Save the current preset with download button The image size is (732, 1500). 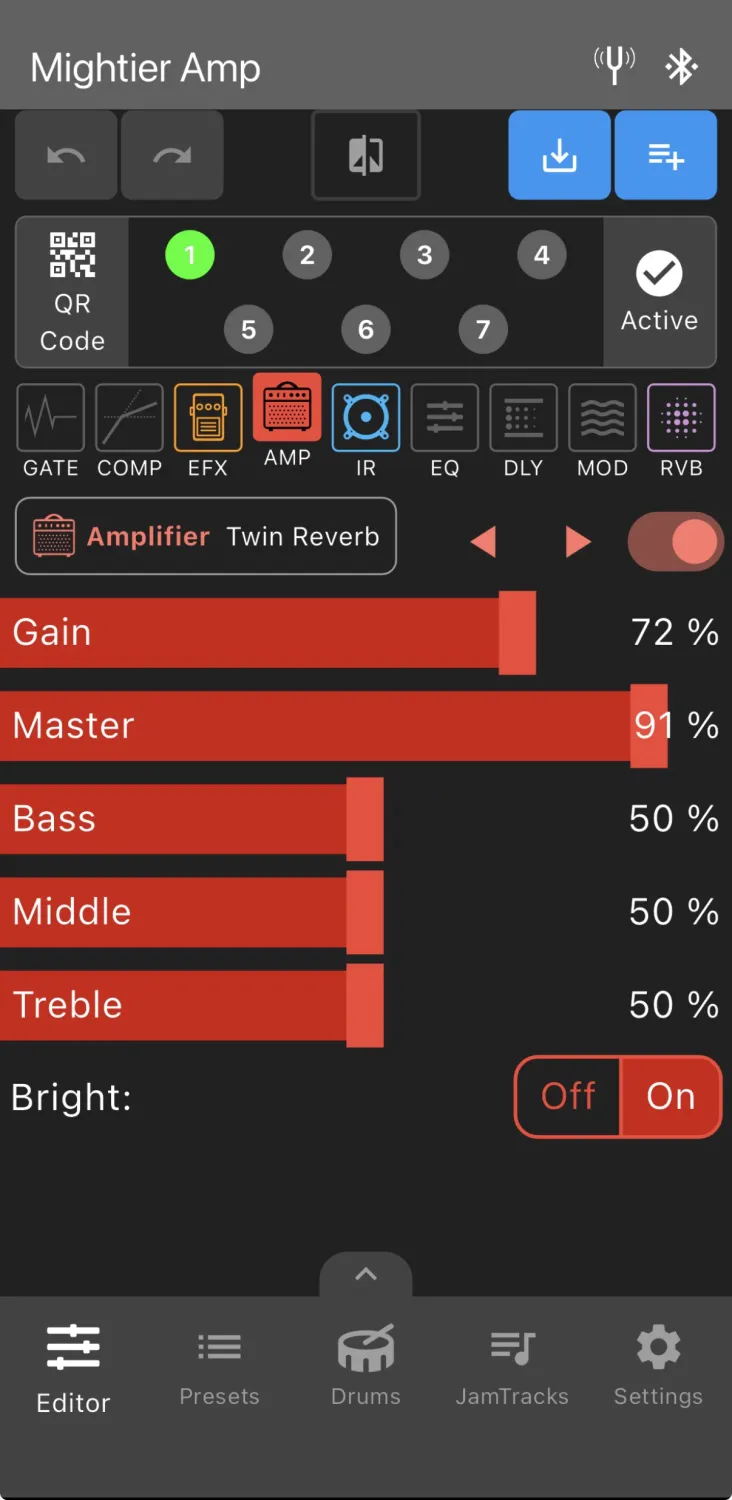pyautogui.click(x=559, y=156)
